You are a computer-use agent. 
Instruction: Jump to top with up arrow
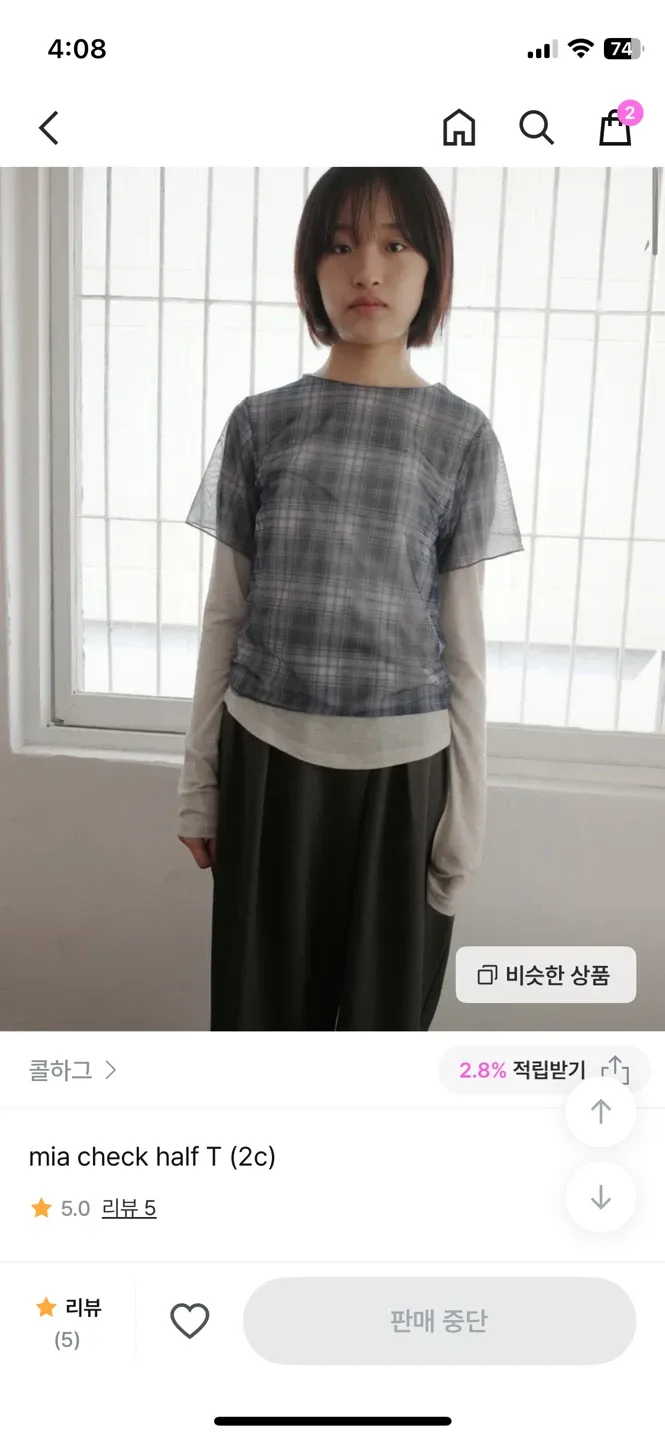[x=600, y=1112]
